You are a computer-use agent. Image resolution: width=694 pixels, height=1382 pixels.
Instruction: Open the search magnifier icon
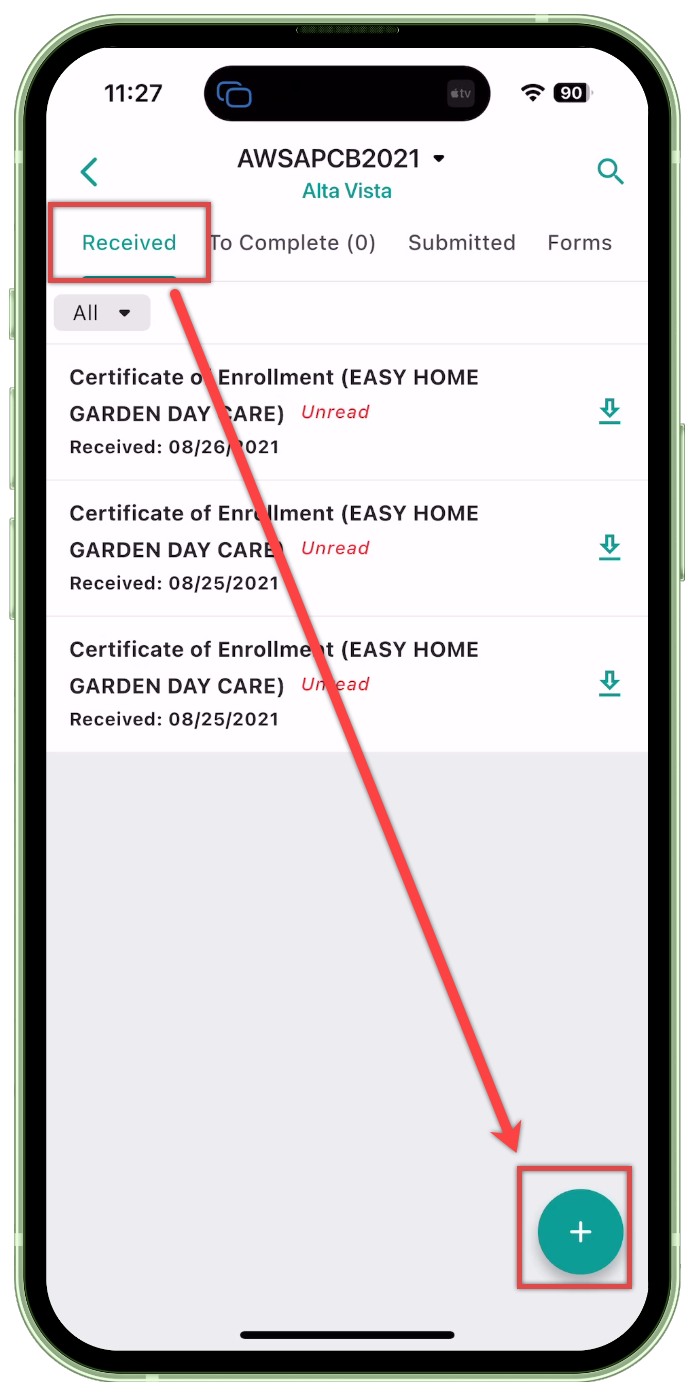(610, 171)
